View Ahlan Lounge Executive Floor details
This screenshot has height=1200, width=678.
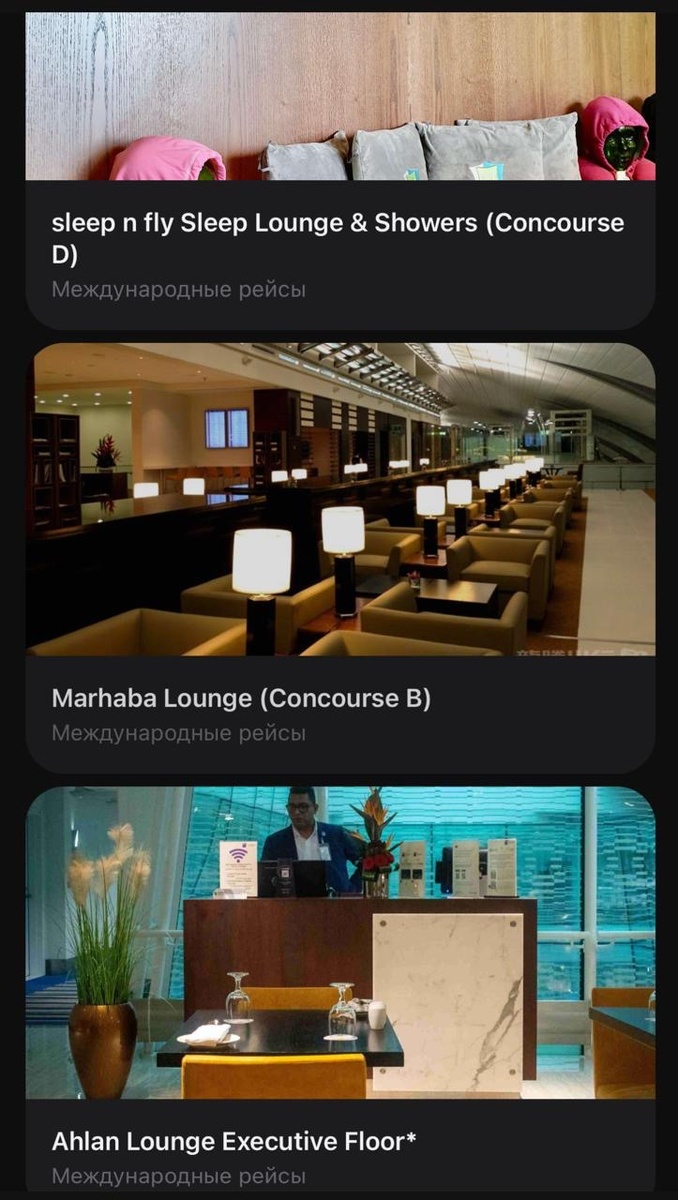[x=340, y=1142]
